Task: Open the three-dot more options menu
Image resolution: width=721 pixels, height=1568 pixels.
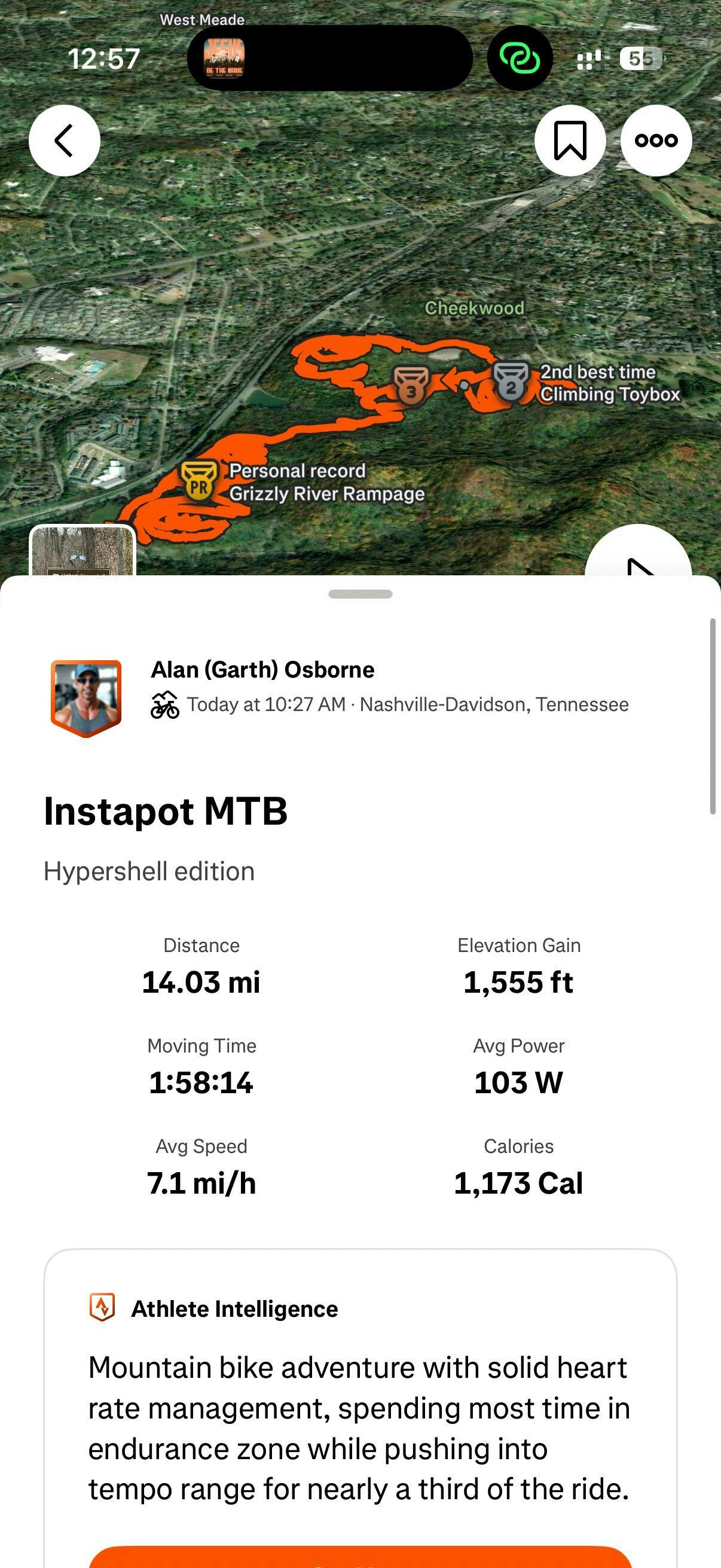Action: (656, 141)
